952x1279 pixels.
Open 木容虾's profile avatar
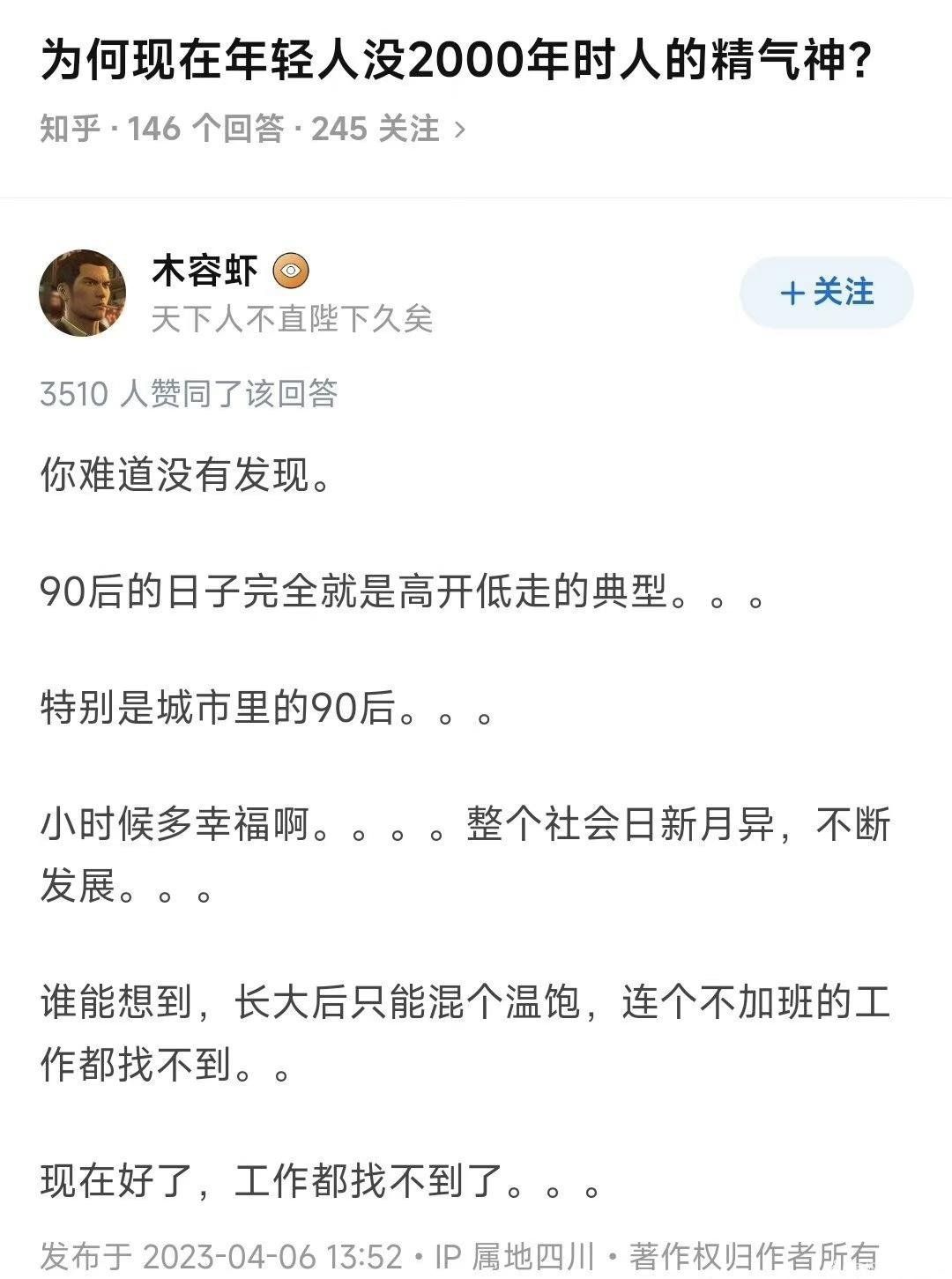tap(83, 293)
